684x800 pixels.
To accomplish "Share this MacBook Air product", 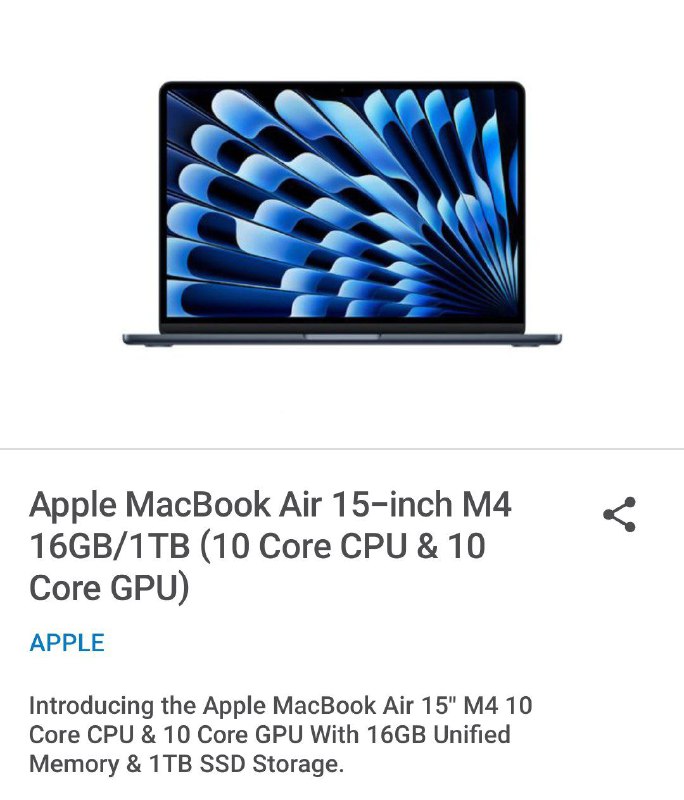I will 619,515.
